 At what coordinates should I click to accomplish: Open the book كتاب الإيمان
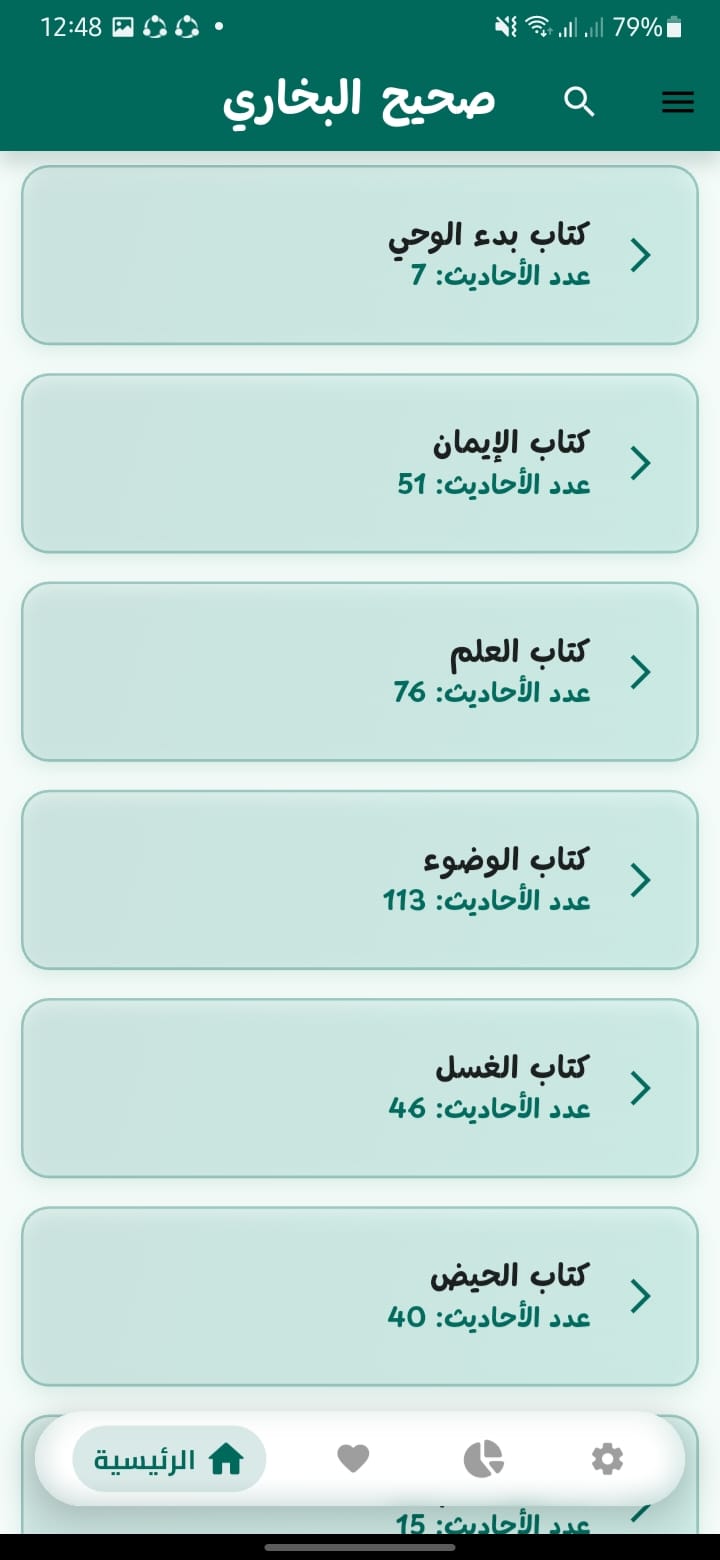pyautogui.click(x=360, y=463)
